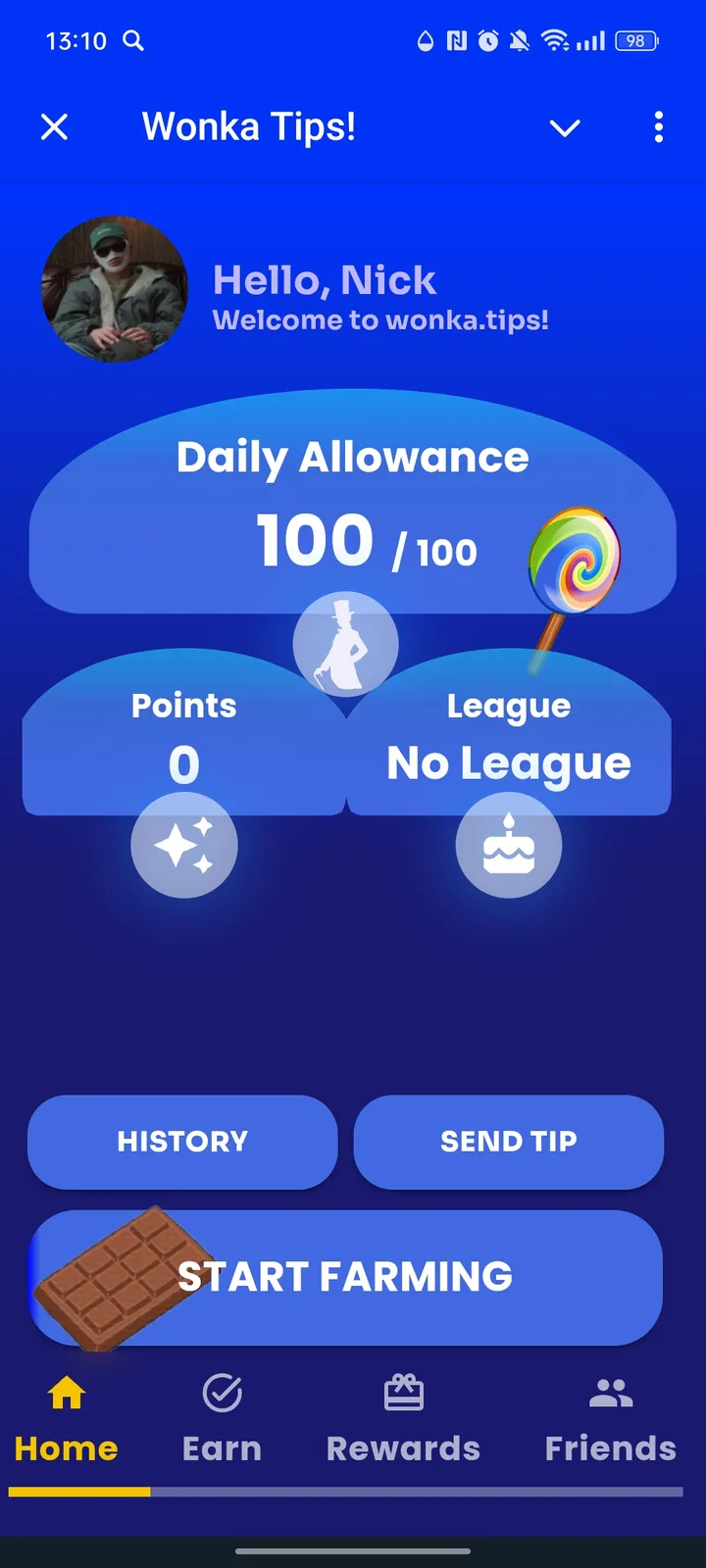
Task: Tap the search icon in the status bar
Action: [x=133, y=41]
